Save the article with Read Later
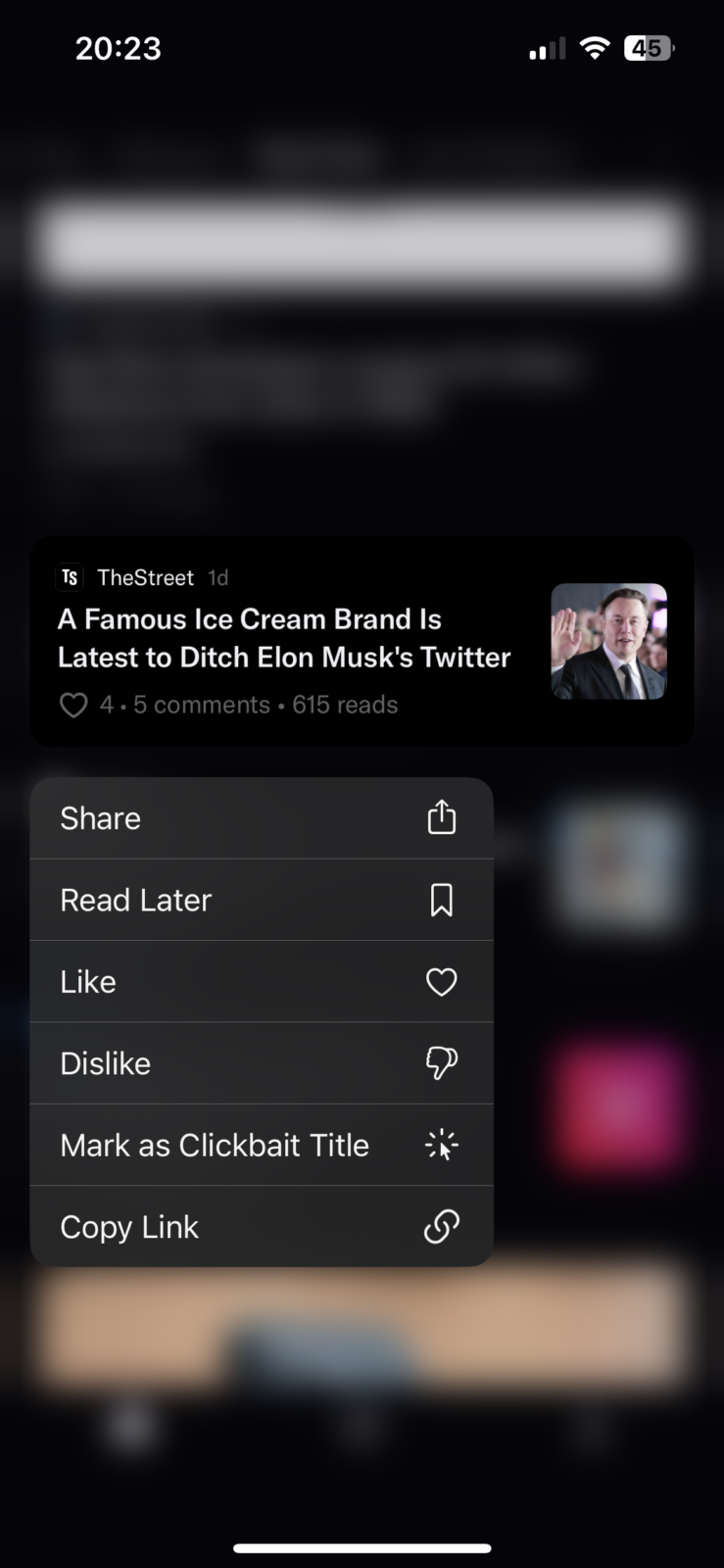724x1568 pixels. [x=261, y=900]
